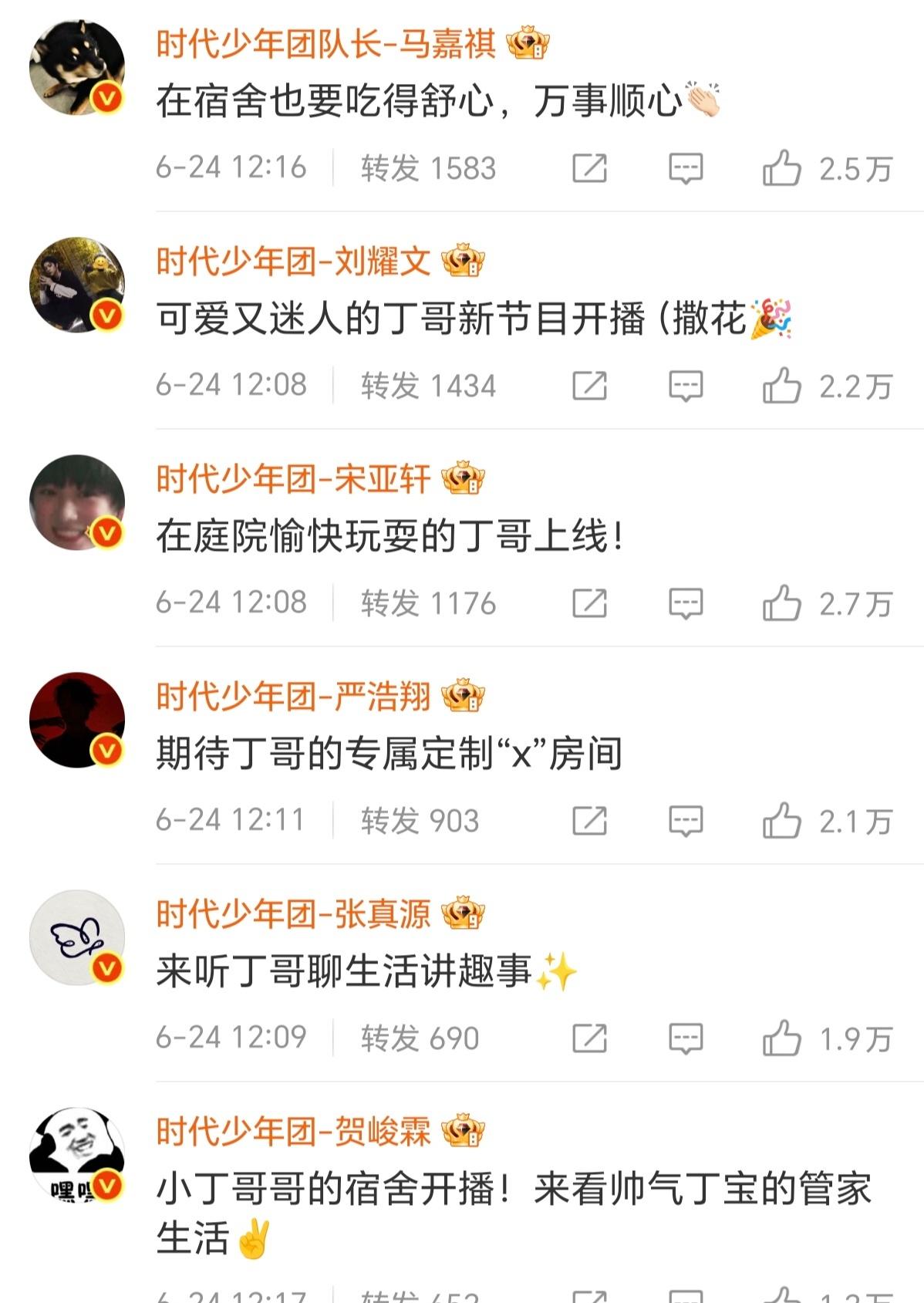Open username 时代少年团-贺峻霖
This screenshot has width=924, height=1303.
pos(293,1132)
